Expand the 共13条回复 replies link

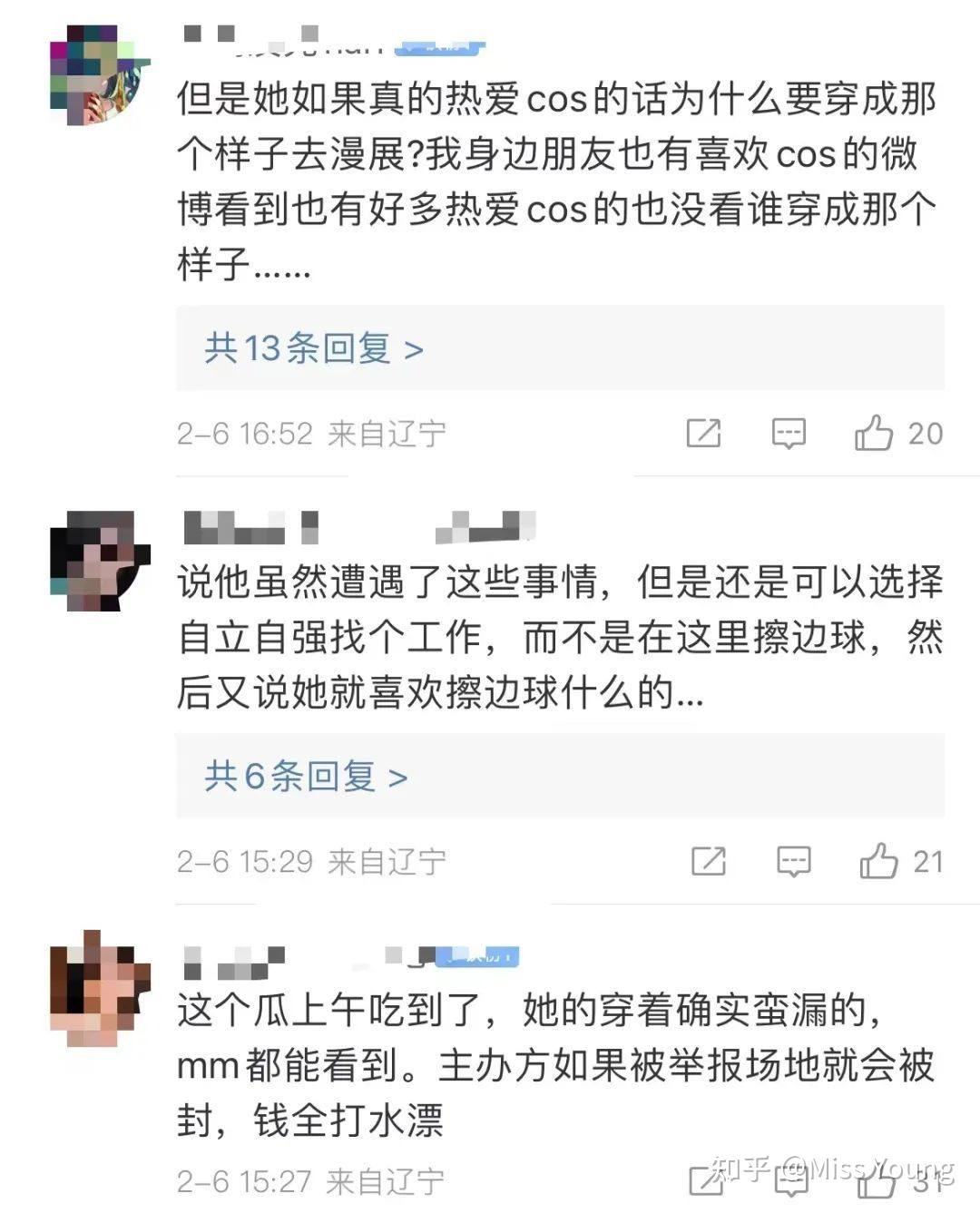coord(314,348)
